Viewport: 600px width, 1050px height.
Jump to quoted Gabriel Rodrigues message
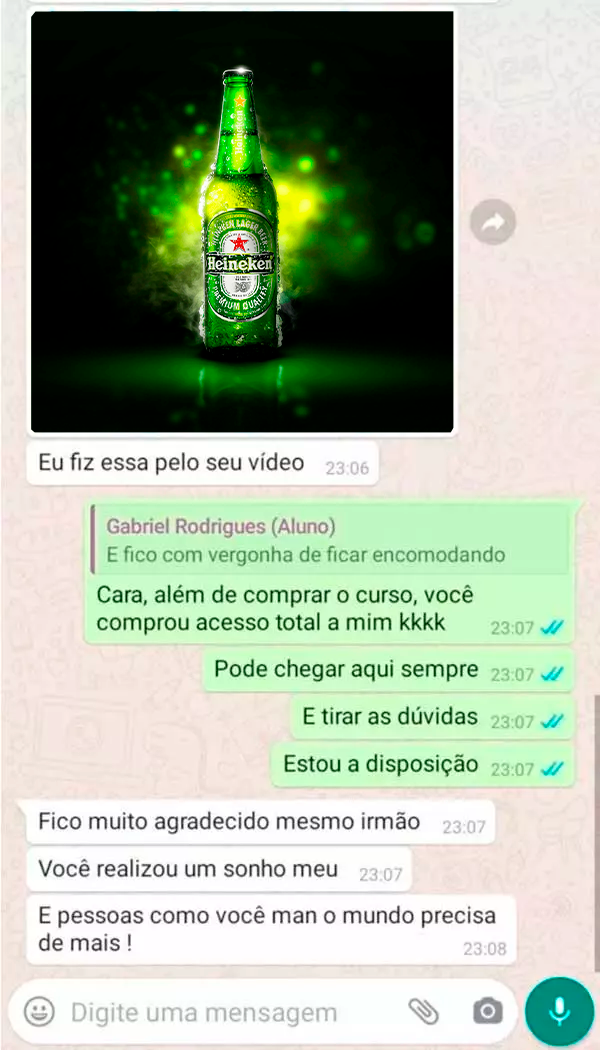click(x=330, y=540)
